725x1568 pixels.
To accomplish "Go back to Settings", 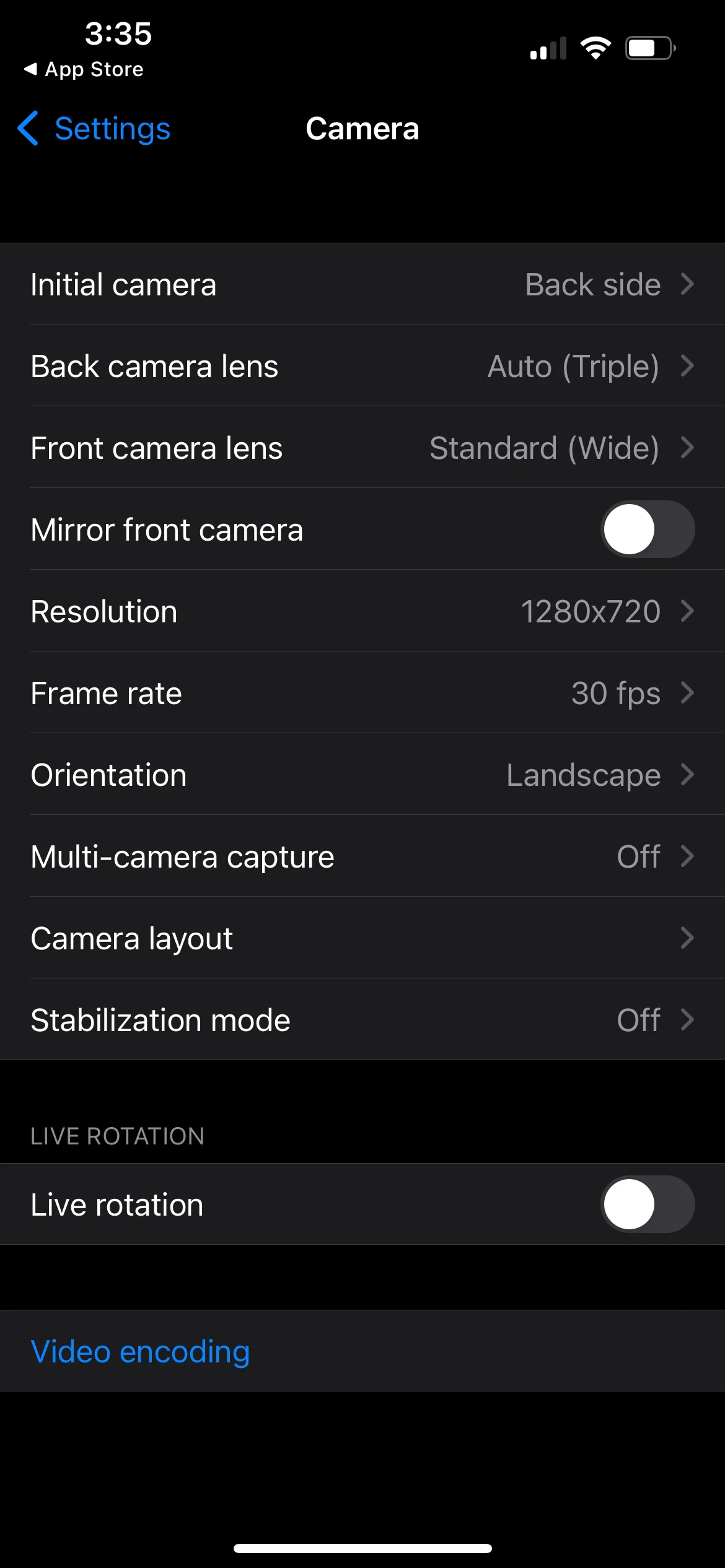I will (x=94, y=129).
